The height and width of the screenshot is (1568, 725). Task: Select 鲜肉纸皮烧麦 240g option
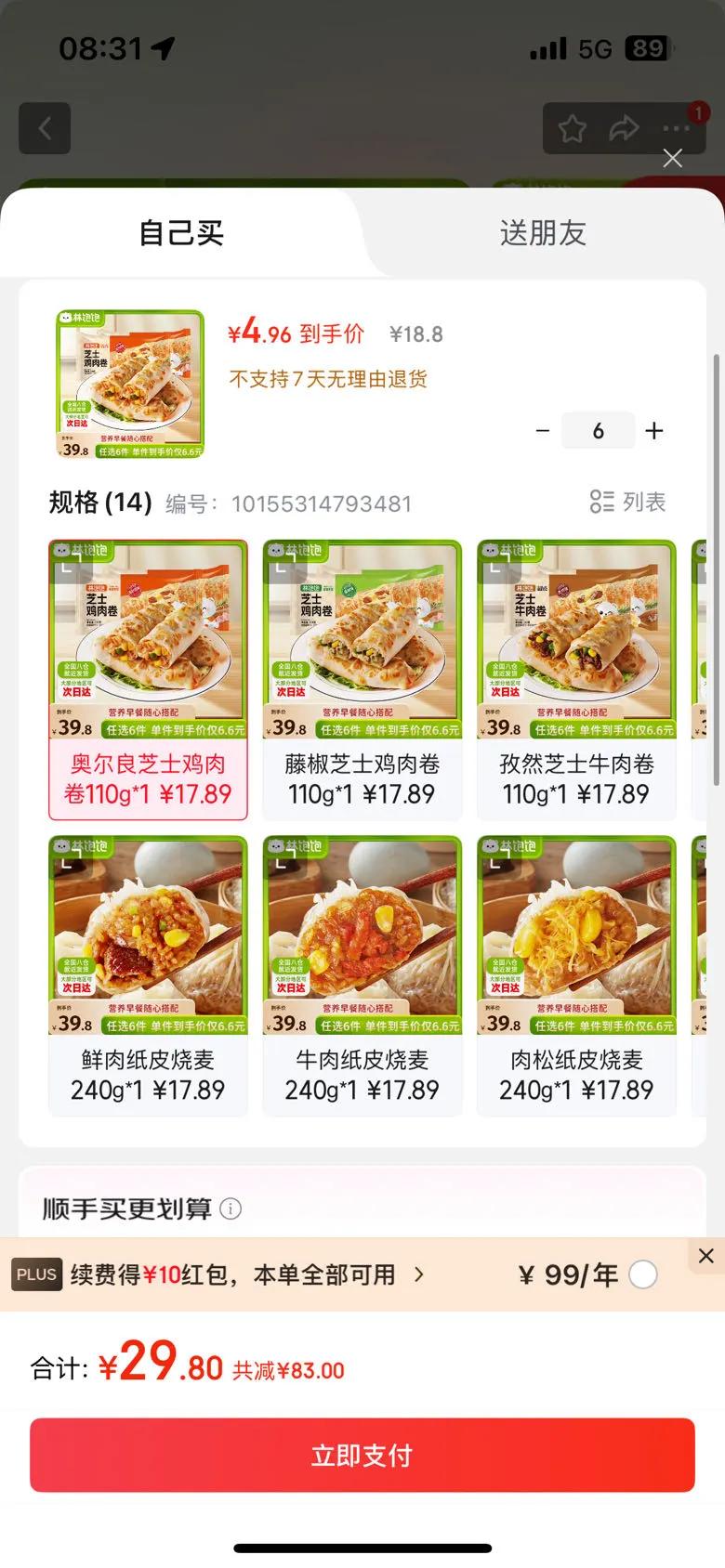tap(148, 975)
